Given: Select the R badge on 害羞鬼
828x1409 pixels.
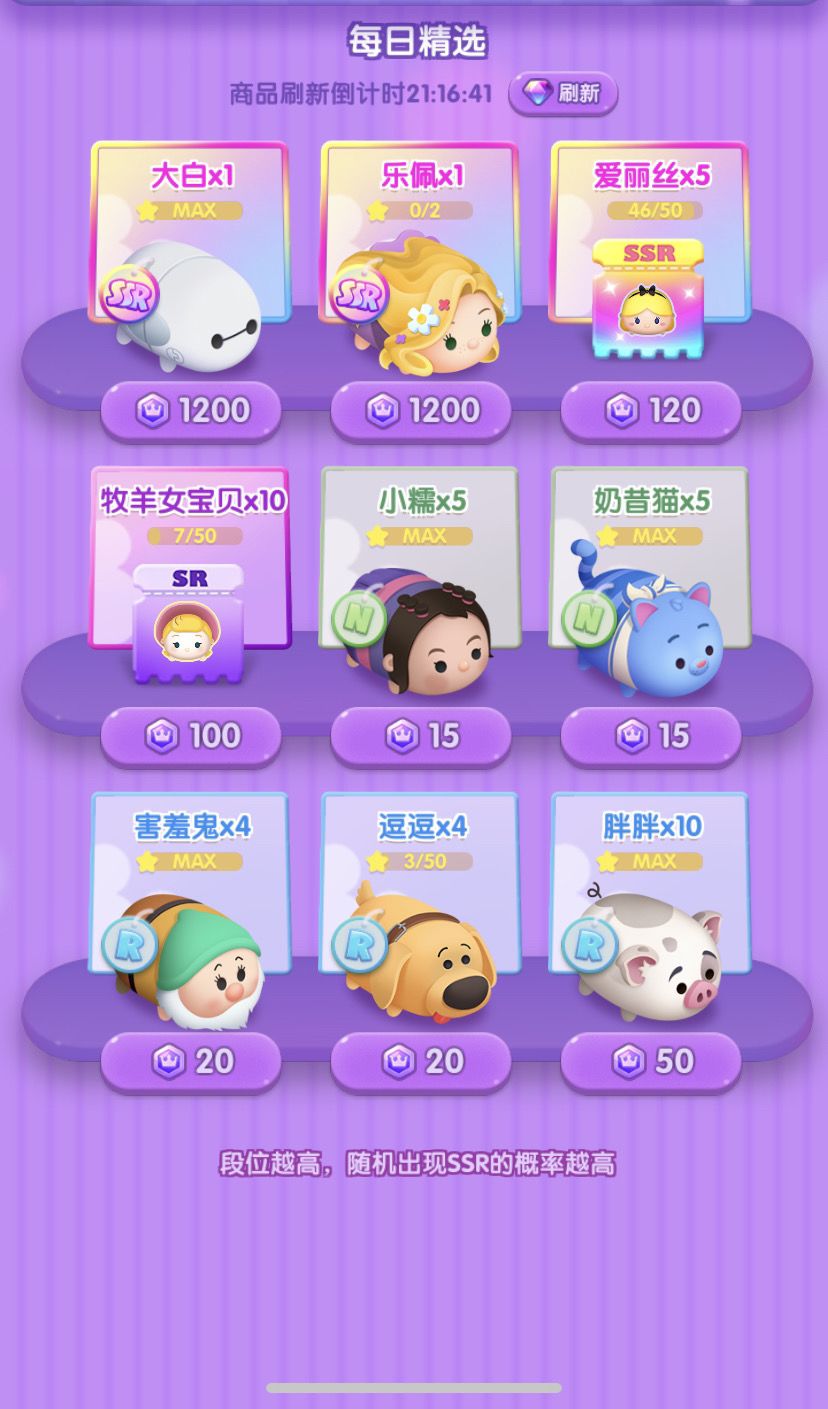Looking at the screenshot, I should (126, 942).
